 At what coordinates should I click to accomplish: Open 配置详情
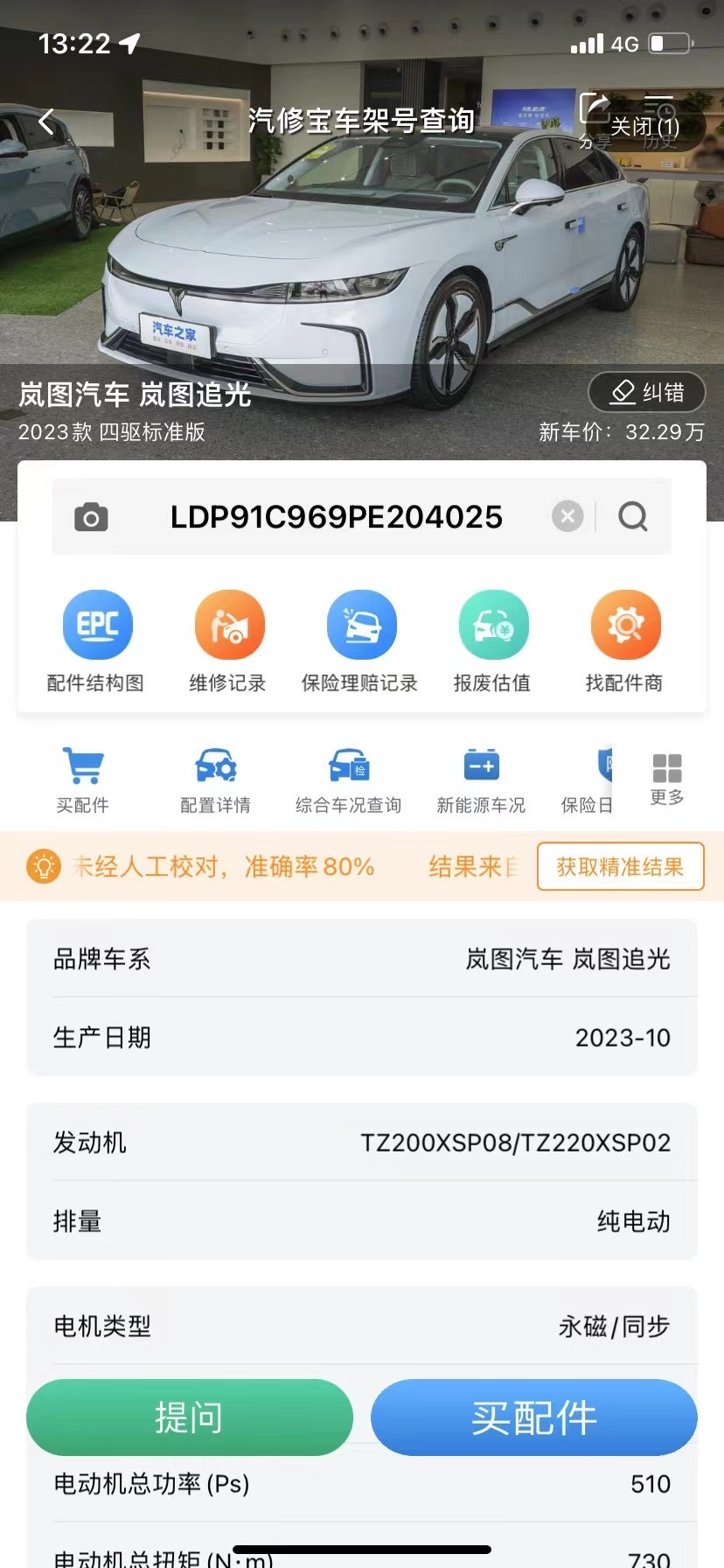point(215,779)
